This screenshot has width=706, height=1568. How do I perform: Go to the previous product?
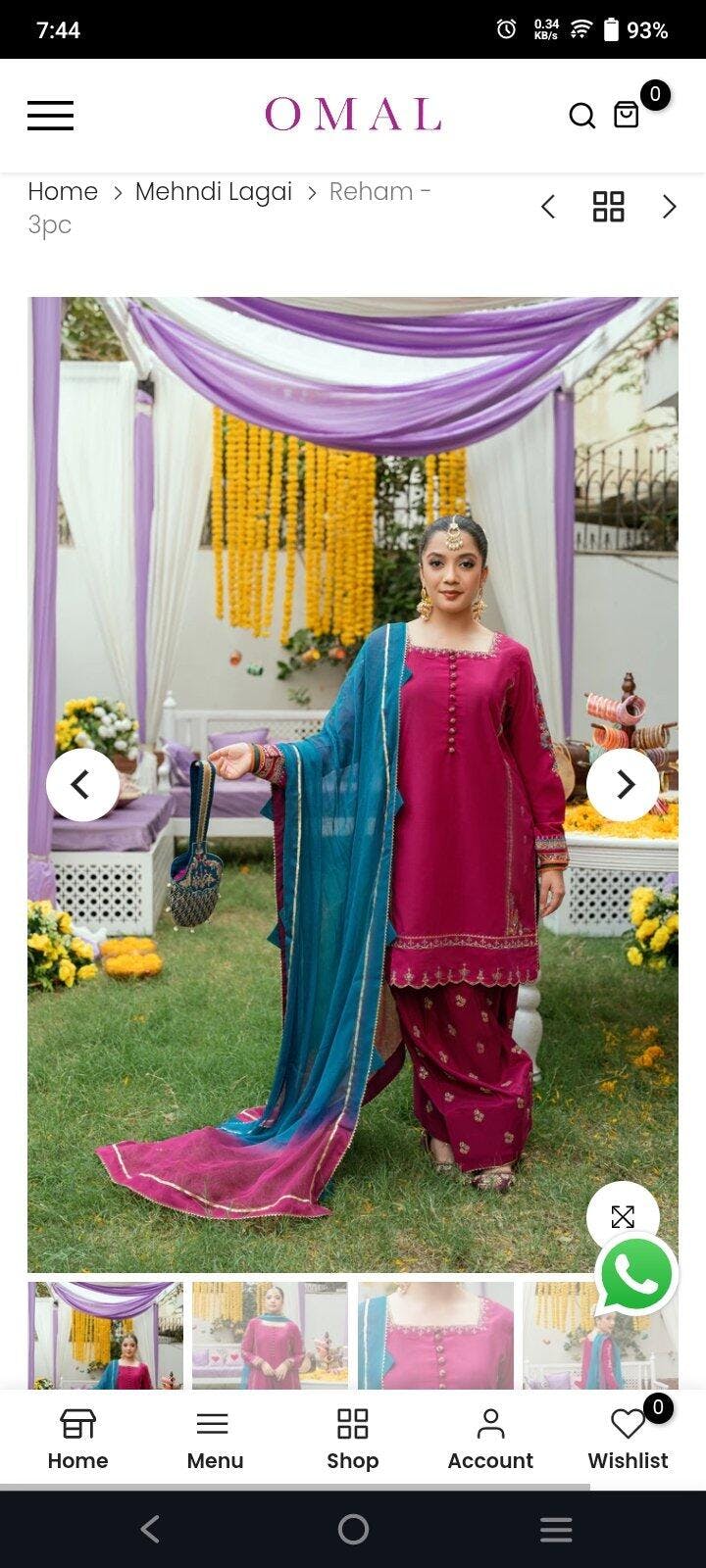[x=548, y=207]
